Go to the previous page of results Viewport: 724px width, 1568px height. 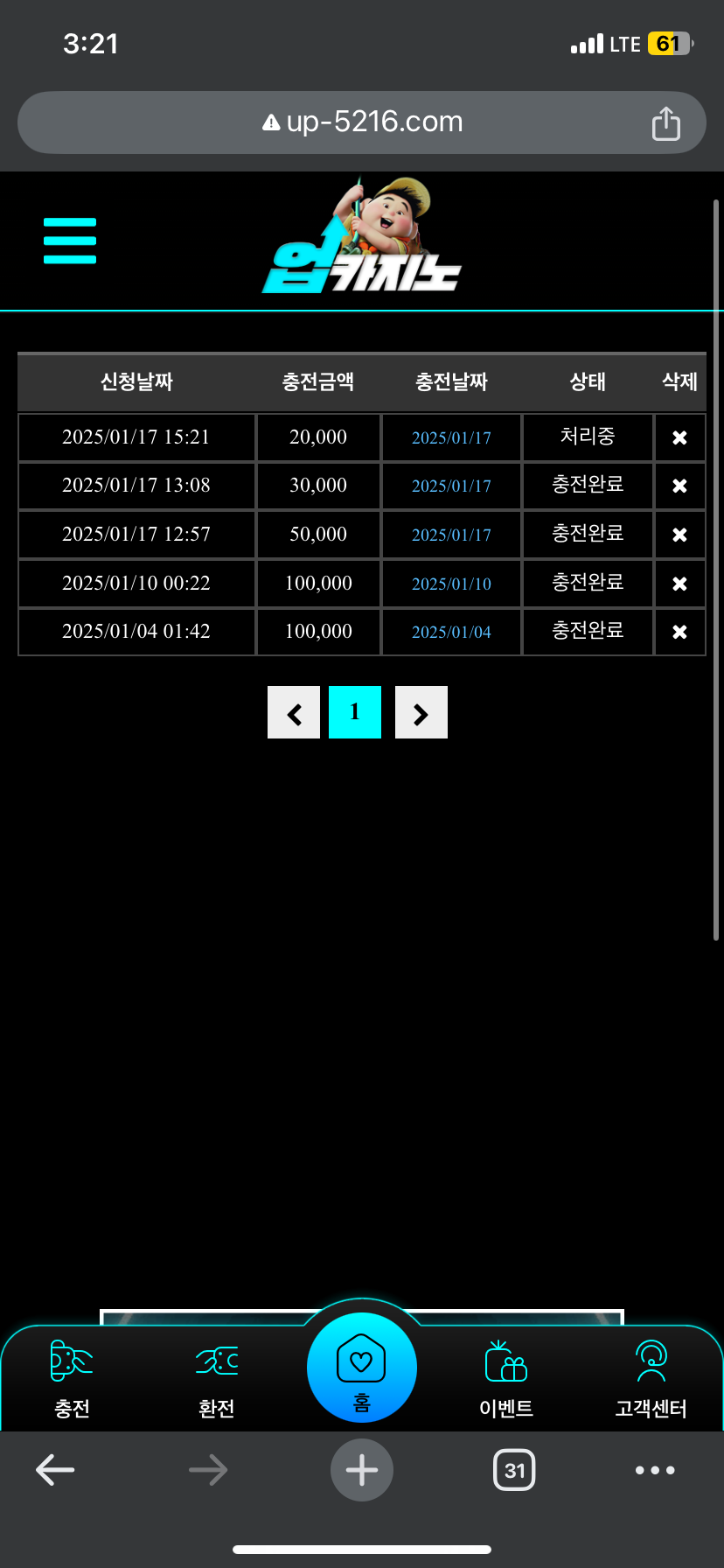294,712
